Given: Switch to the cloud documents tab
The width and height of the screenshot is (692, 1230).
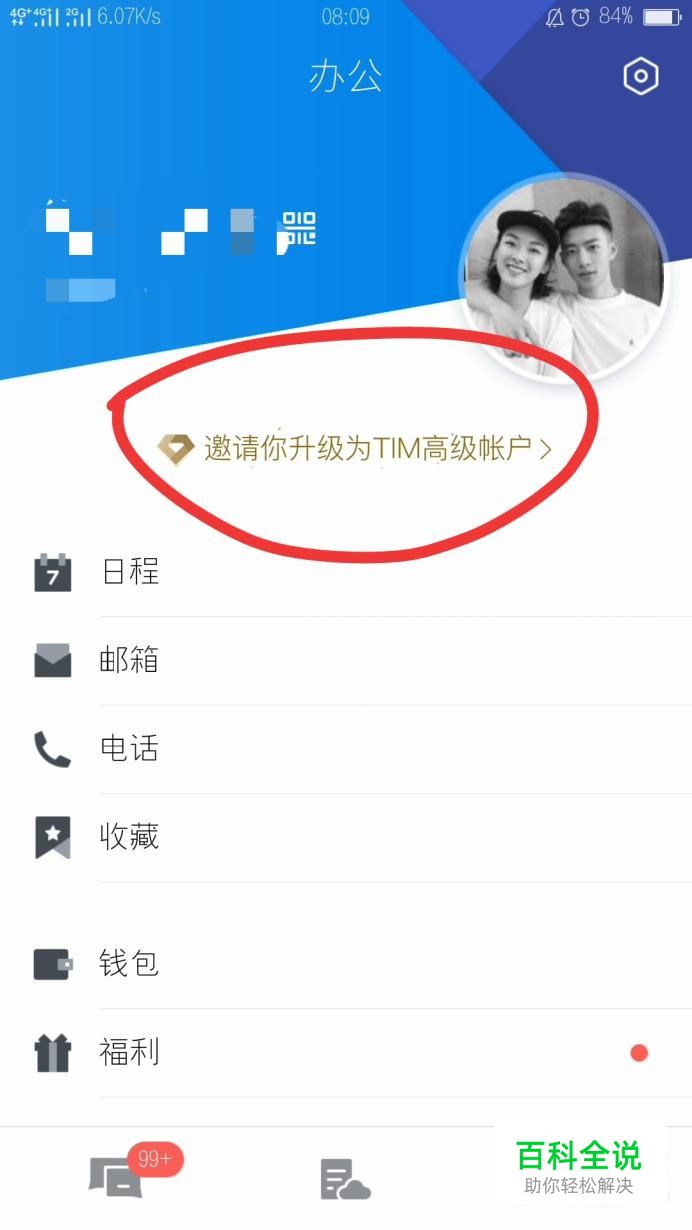Looking at the screenshot, I should [345, 1180].
